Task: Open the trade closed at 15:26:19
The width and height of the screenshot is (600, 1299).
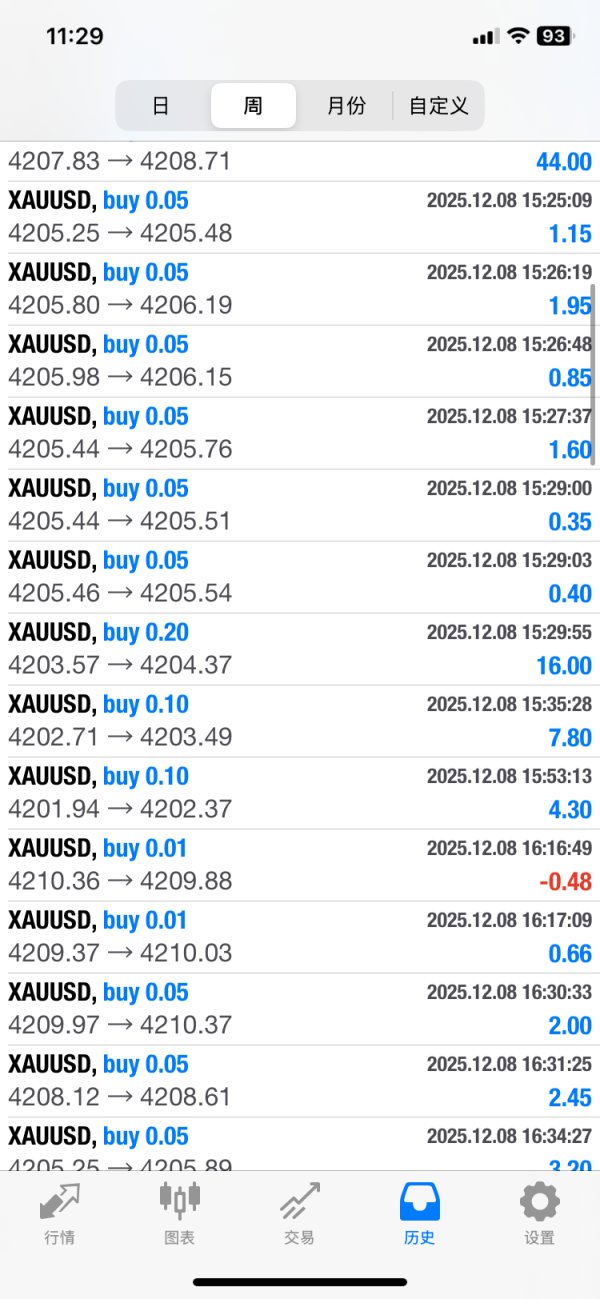Action: pyautogui.click(x=300, y=289)
